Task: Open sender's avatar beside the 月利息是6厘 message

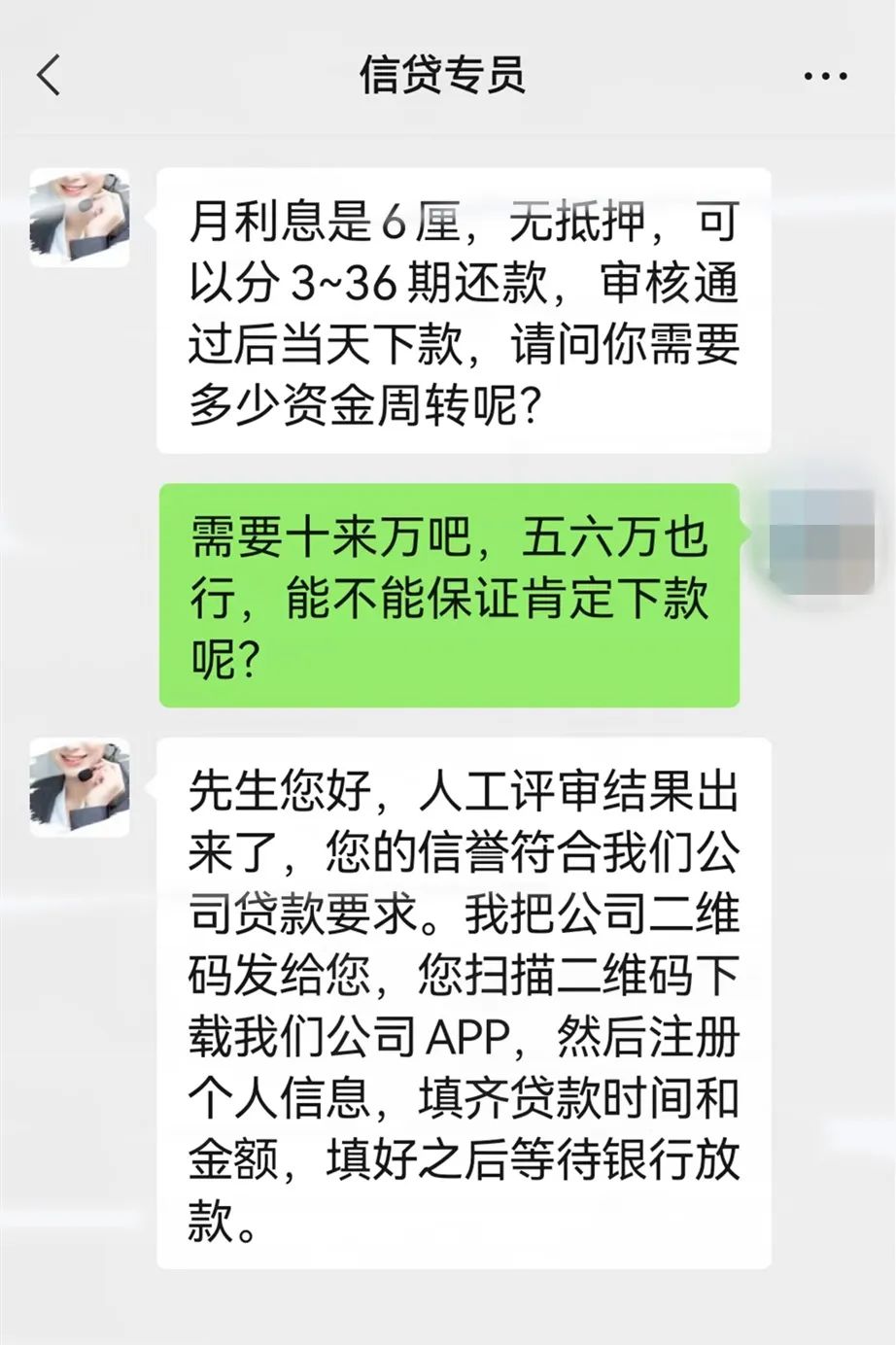Action: tap(80, 218)
